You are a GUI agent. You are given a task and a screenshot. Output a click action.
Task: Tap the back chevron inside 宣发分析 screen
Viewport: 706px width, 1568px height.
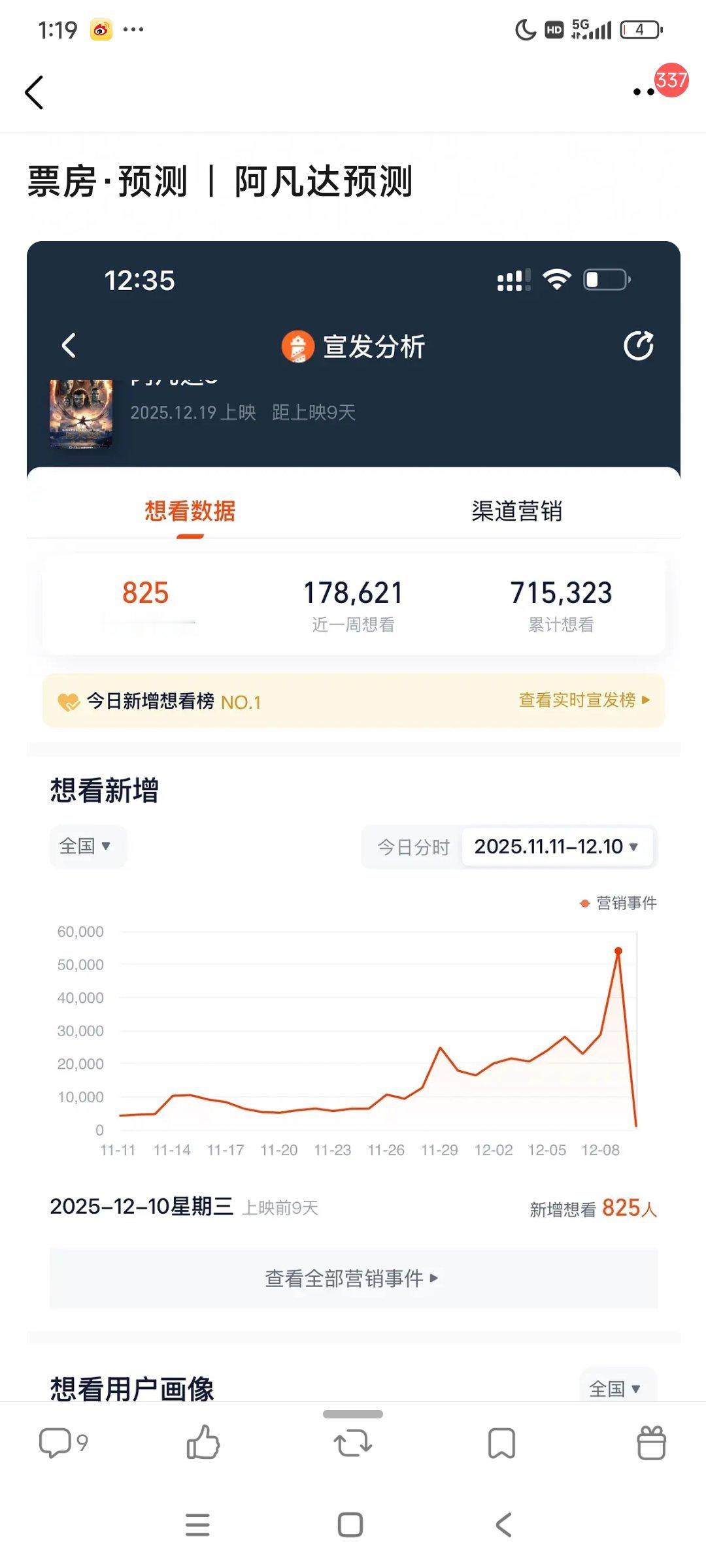pos(69,346)
